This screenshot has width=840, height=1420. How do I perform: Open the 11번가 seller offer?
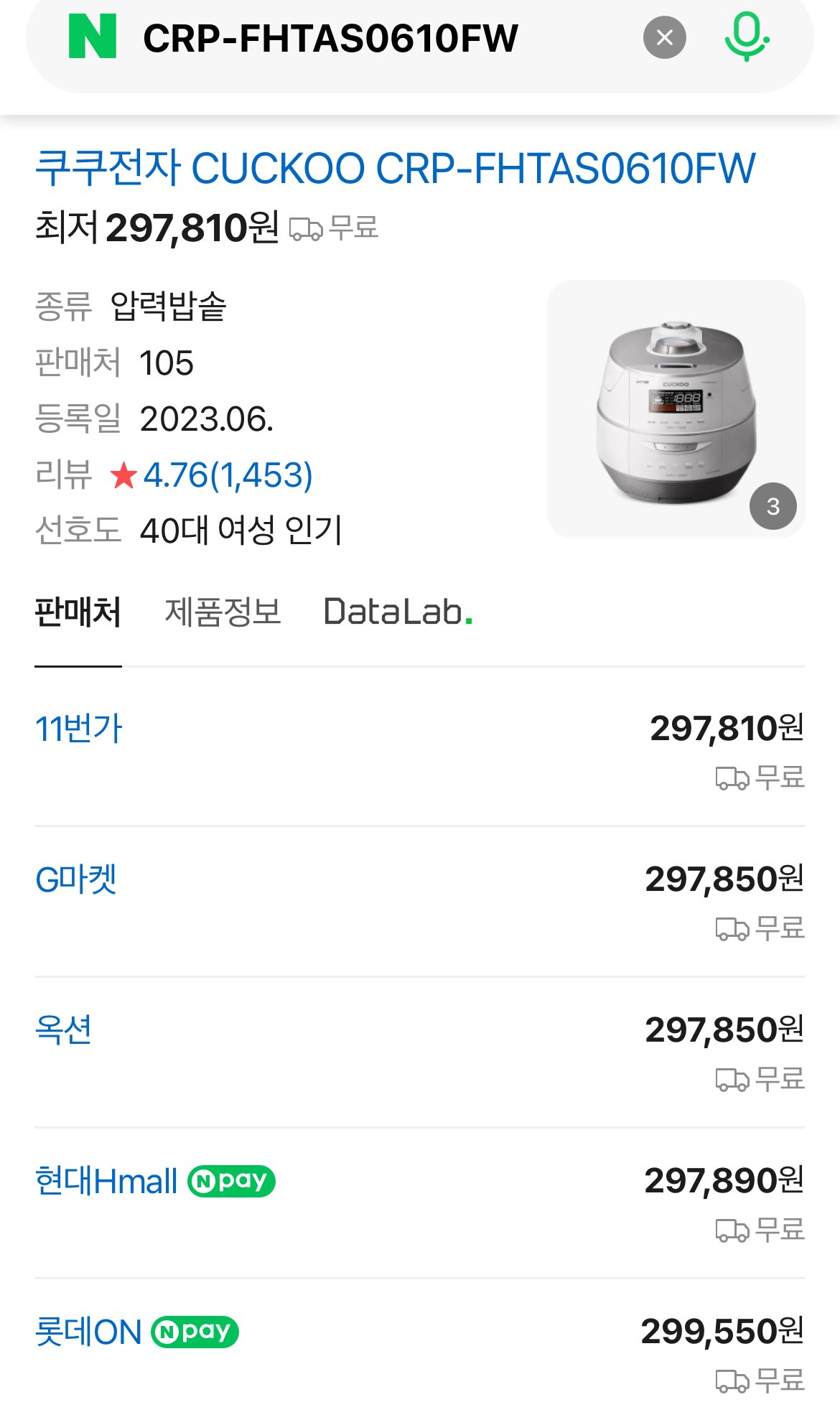[79, 729]
